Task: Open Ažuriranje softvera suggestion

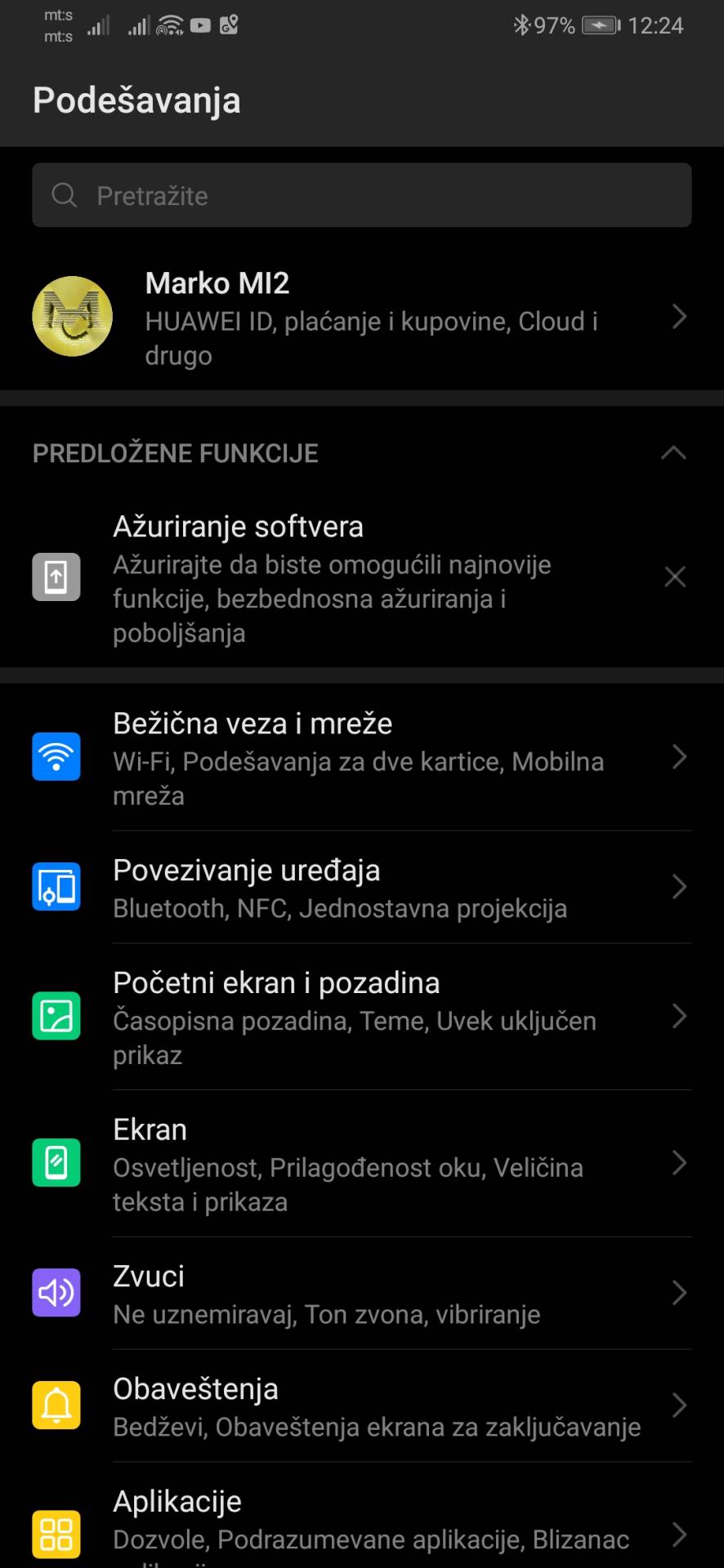Action: (343, 577)
